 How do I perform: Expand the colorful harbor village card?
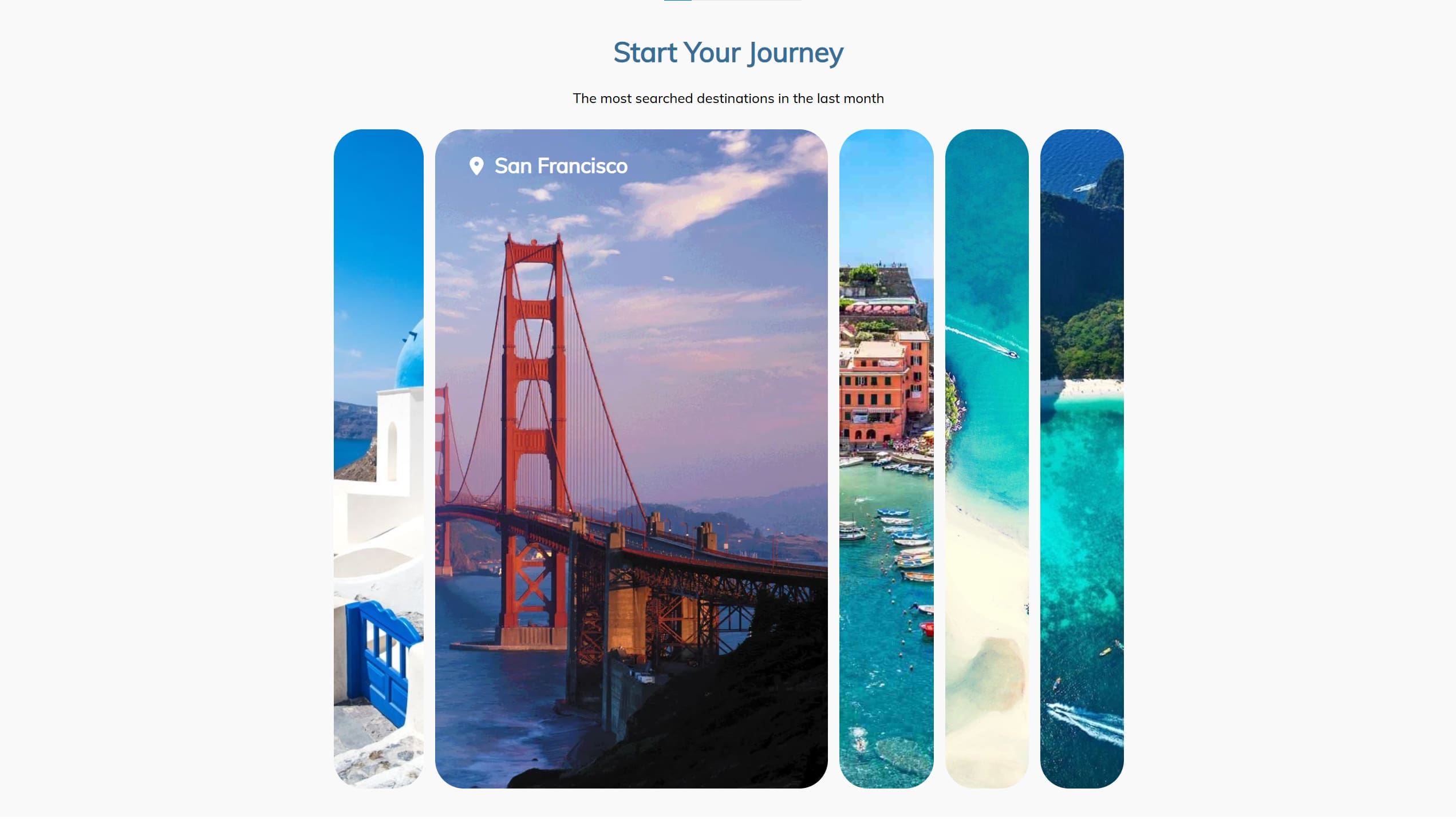coord(886,458)
